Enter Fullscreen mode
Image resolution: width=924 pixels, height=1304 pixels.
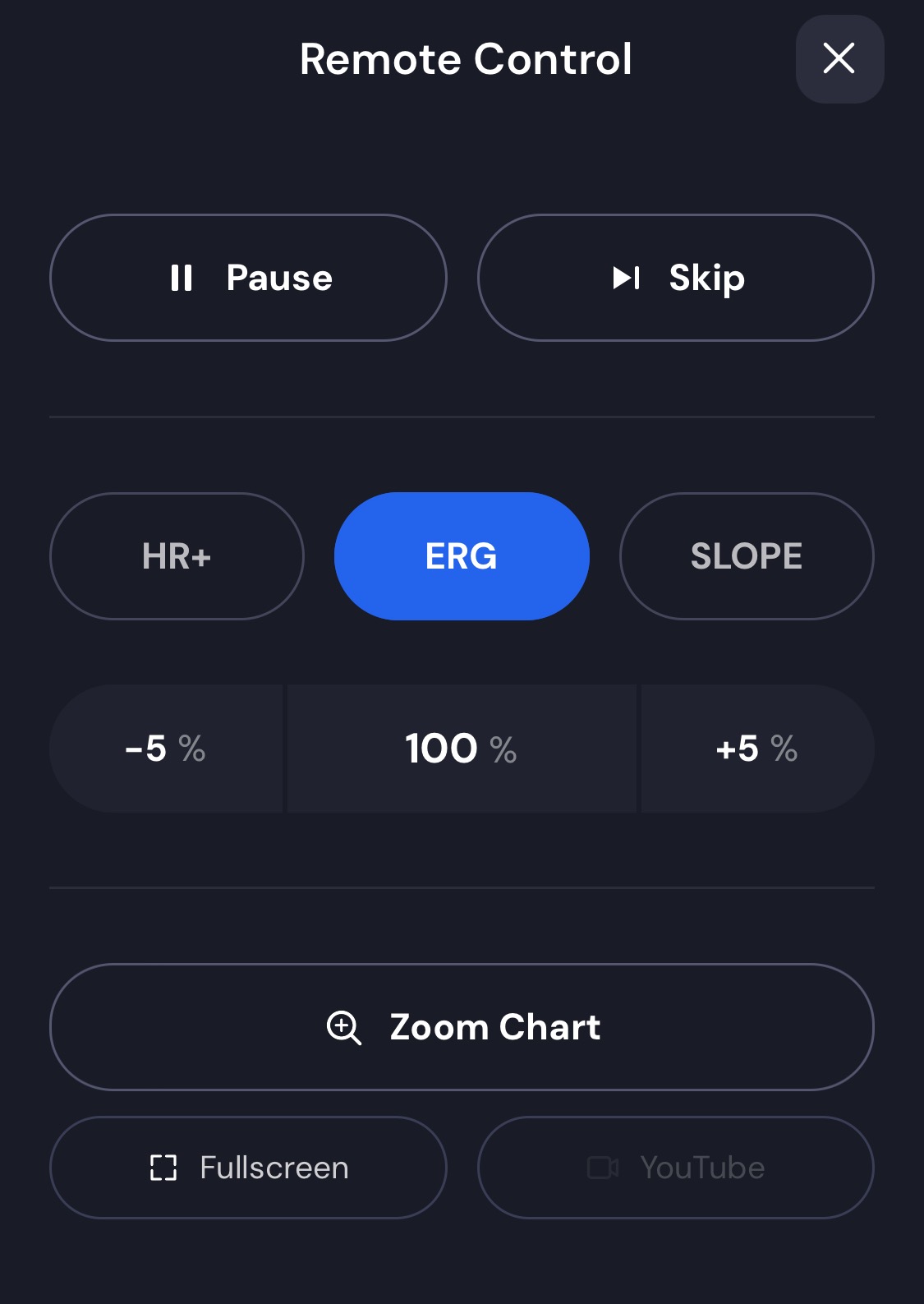(248, 1168)
